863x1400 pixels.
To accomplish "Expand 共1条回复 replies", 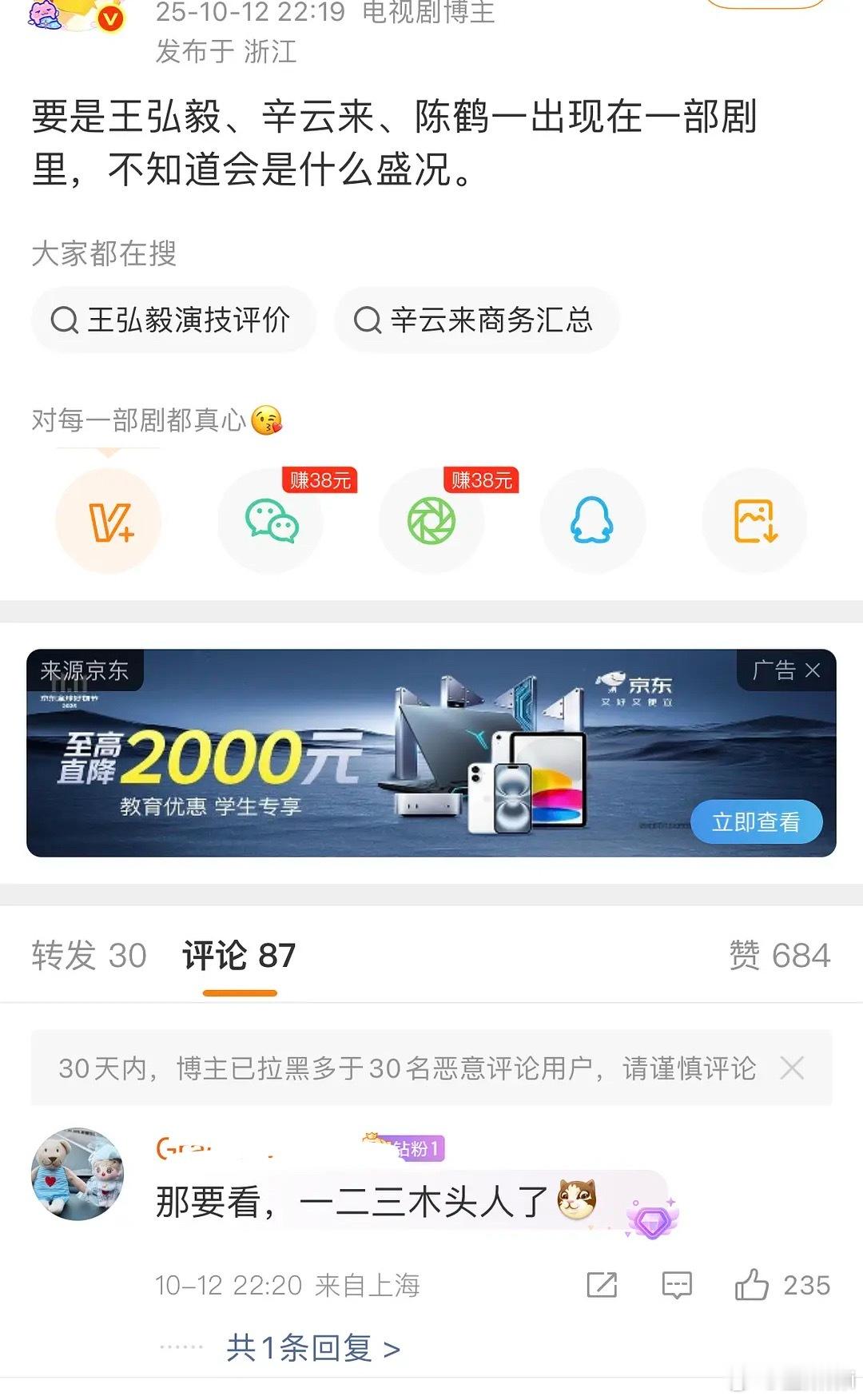I will click(x=312, y=1349).
